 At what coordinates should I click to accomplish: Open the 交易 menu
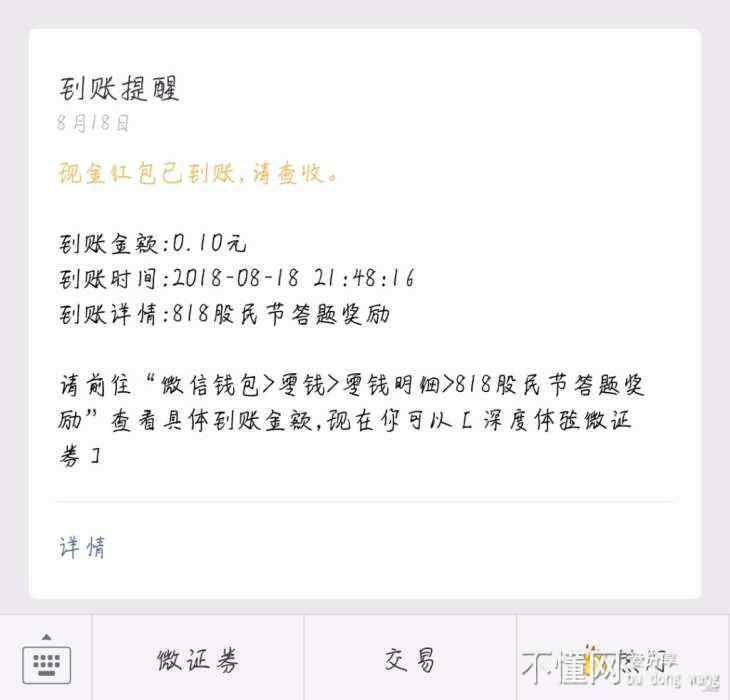coord(410,659)
